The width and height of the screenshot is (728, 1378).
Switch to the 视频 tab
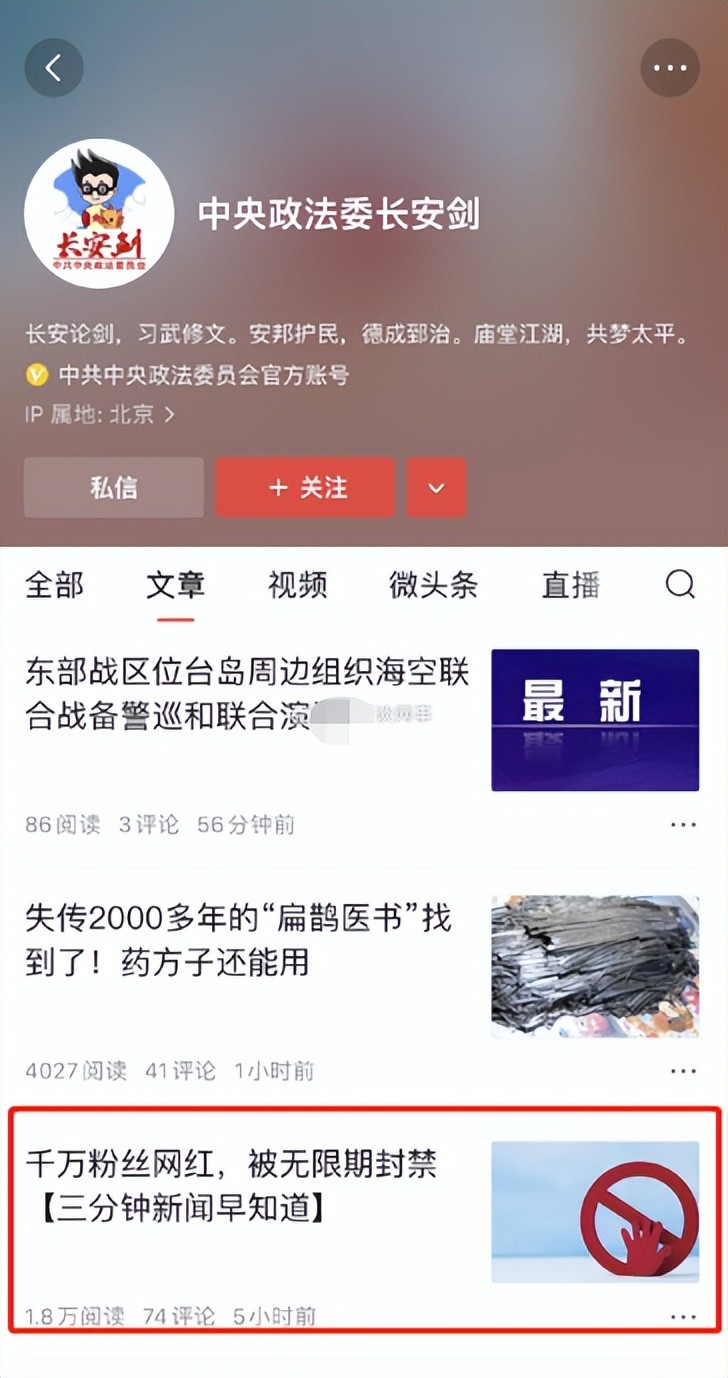[x=297, y=585]
